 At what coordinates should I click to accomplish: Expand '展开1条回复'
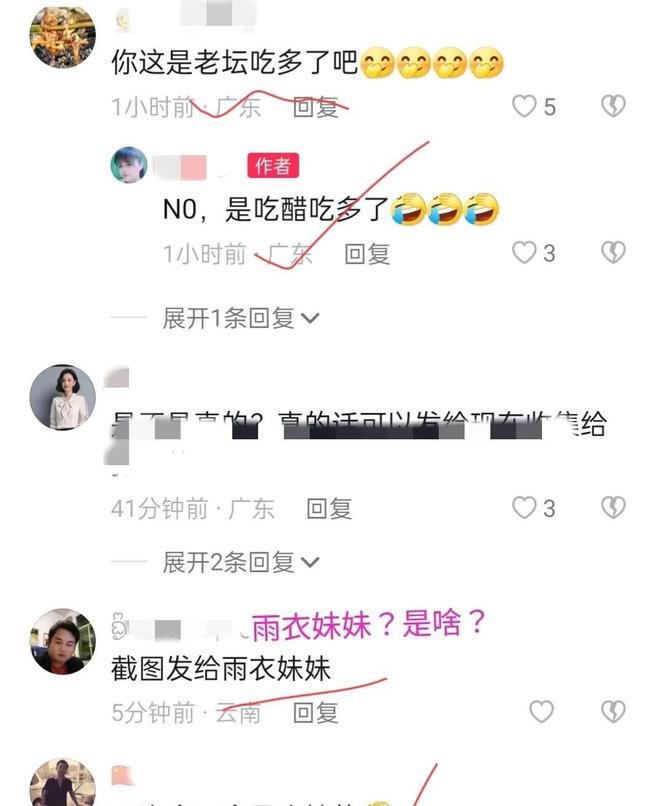[x=240, y=318]
